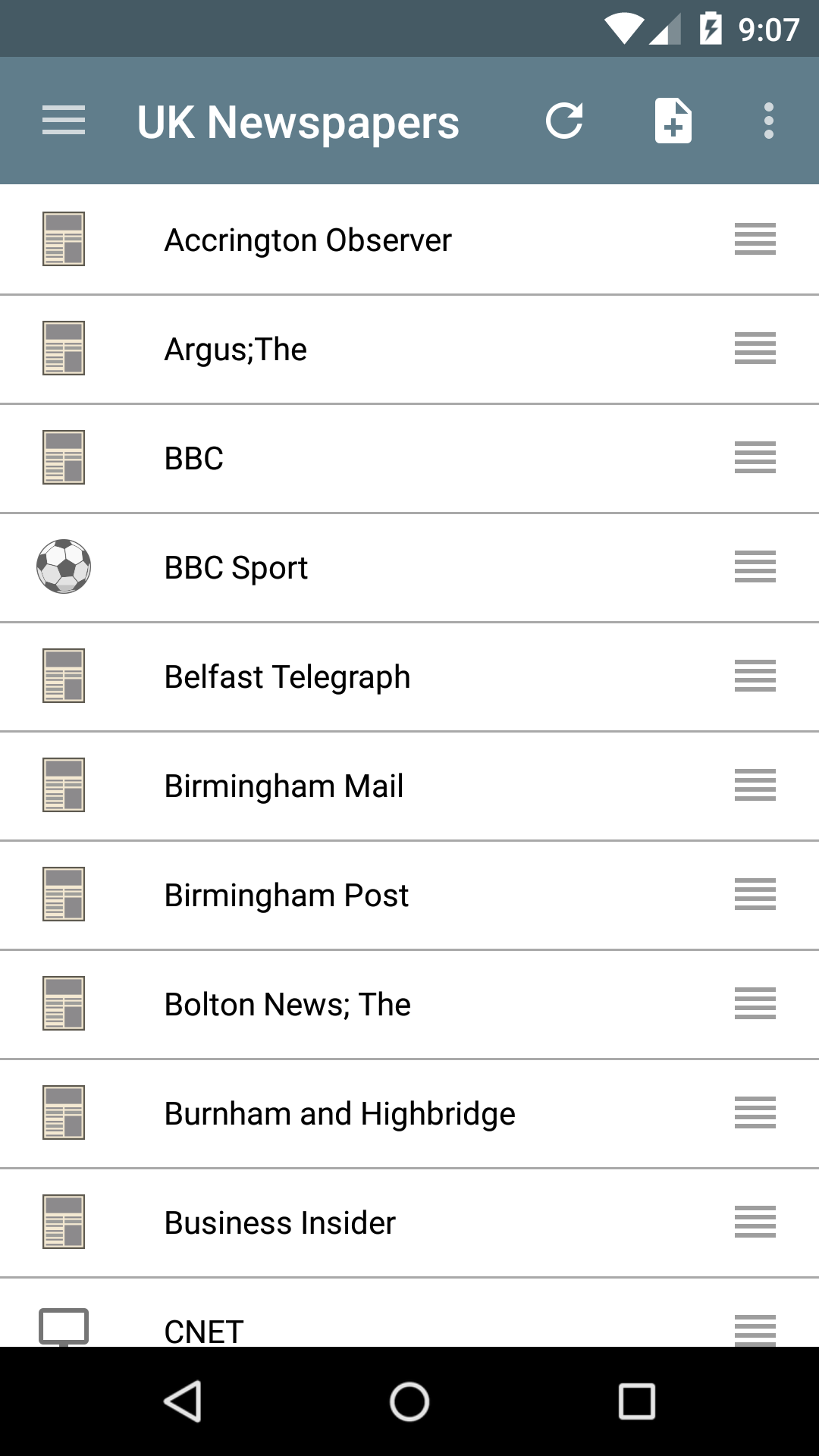
Task: Tap the Android back navigation button
Action: pyautogui.click(x=182, y=1401)
